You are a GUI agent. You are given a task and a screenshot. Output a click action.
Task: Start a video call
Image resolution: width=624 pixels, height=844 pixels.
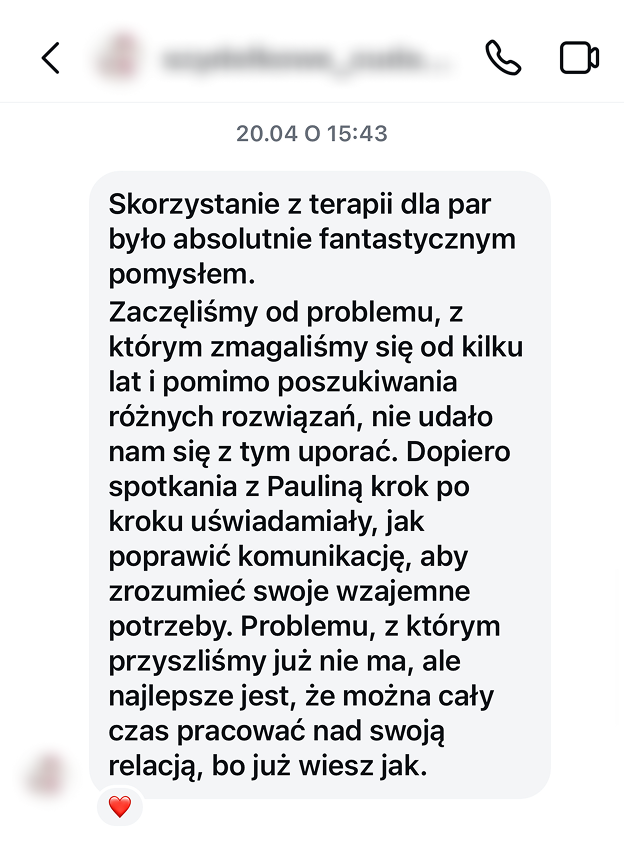click(579, 58)
